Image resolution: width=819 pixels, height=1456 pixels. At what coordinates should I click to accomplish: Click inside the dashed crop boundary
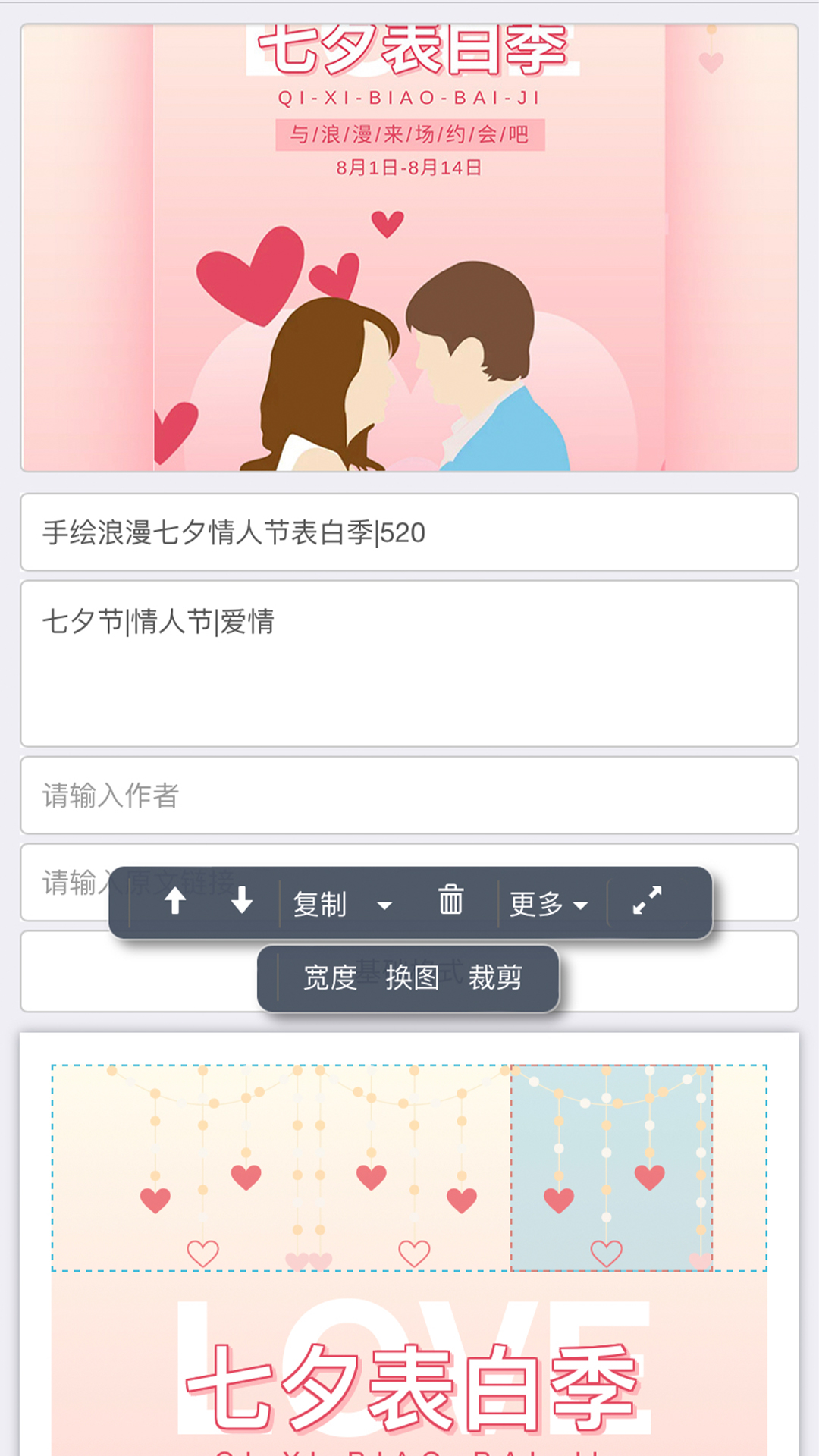(x=303, y=1168)
